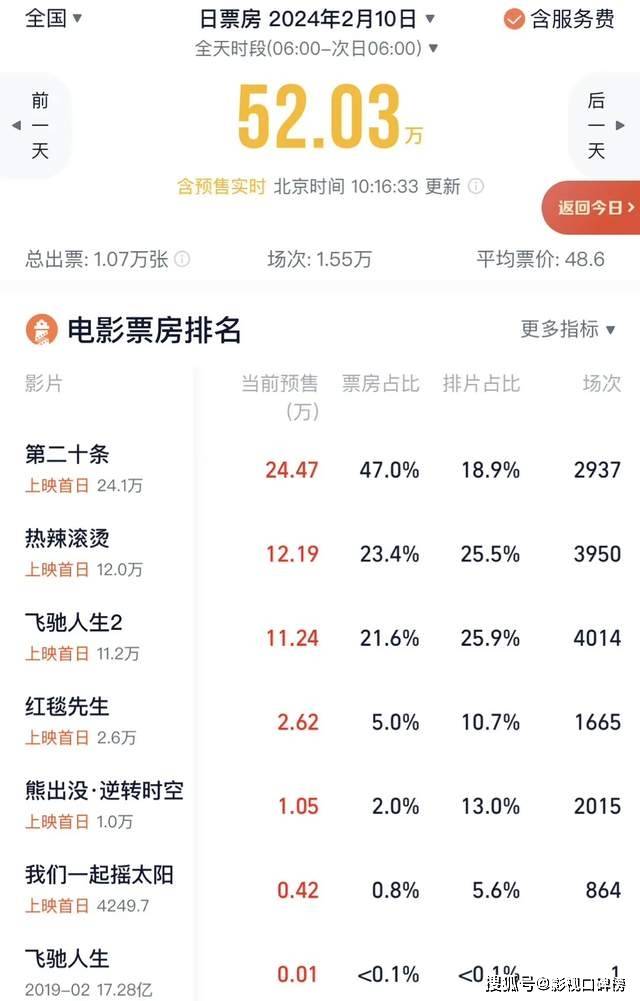Toggle the 含服务费 checkbox
This screenshot has width=640, height=1001.
coord(559,18)
